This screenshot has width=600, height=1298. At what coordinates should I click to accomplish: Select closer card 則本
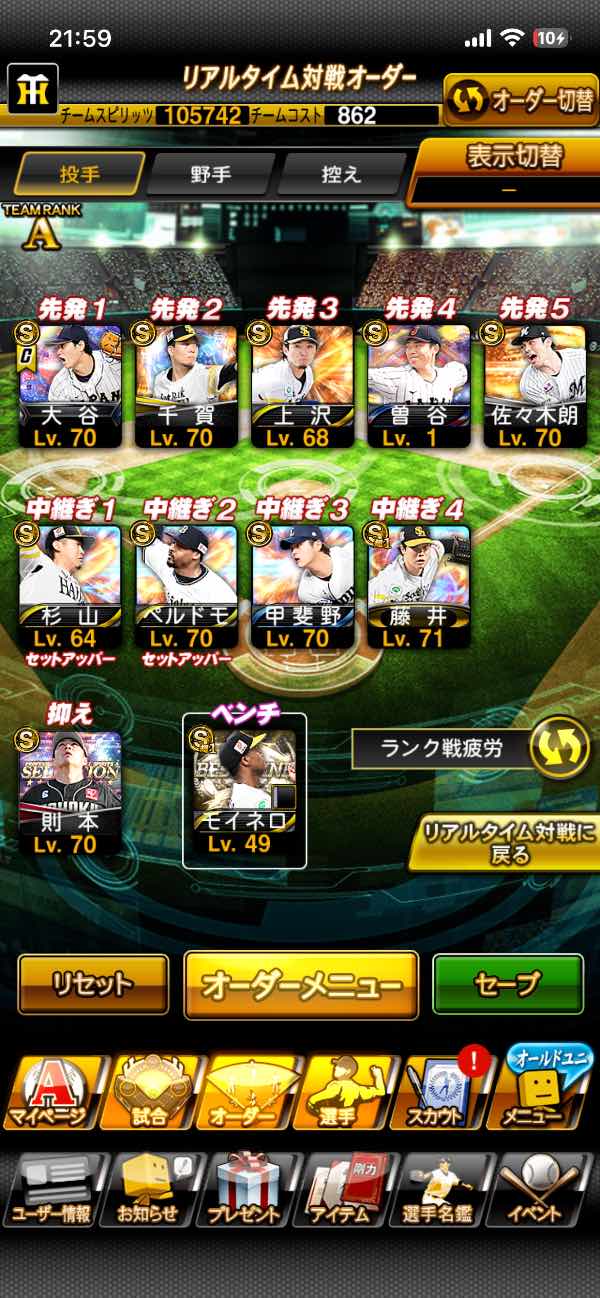[x=70, y=790]
